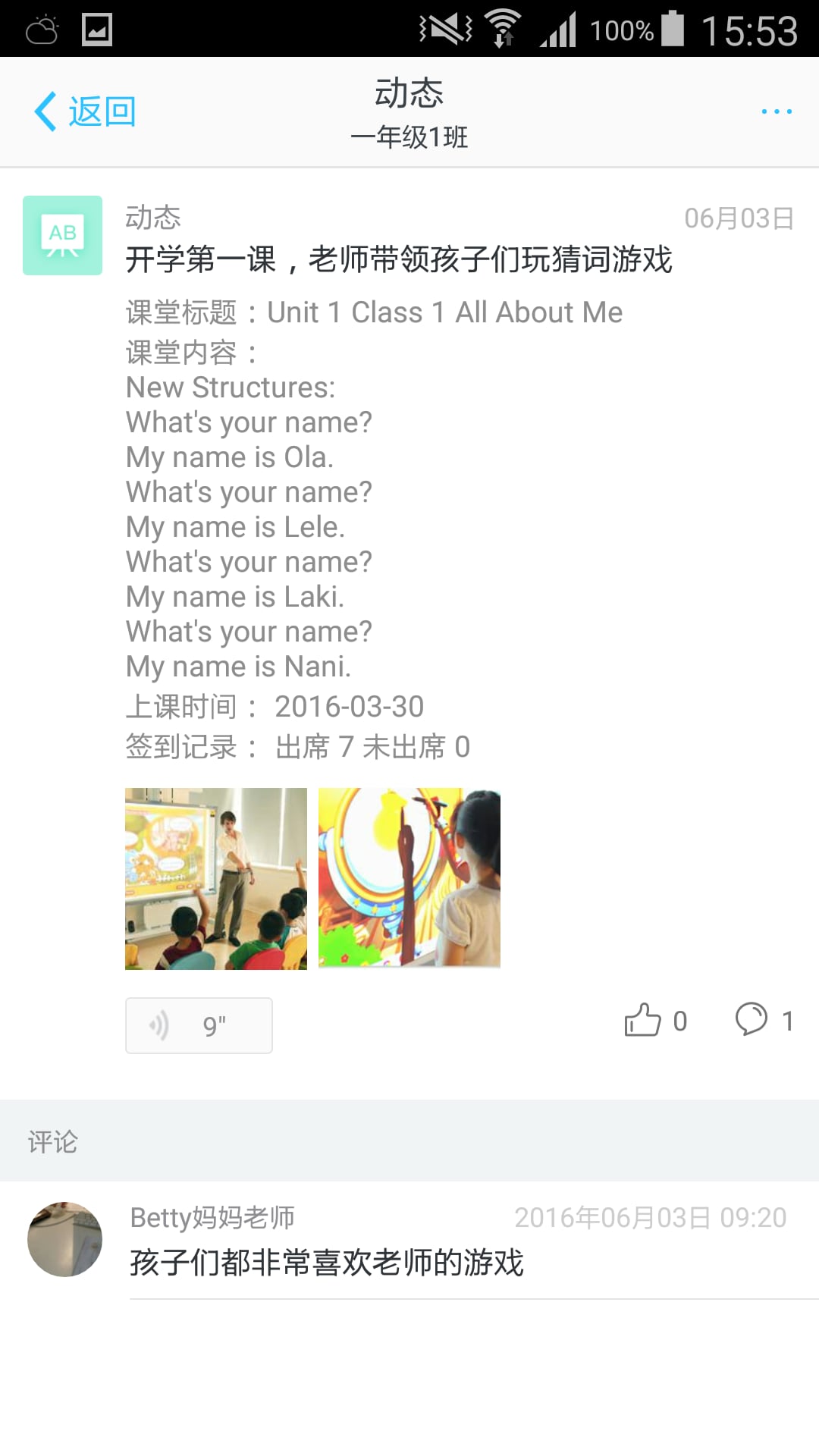Open the three-dot overflow menu
The height and width of the screenshot is (1456, 819).
pos(777,111)
